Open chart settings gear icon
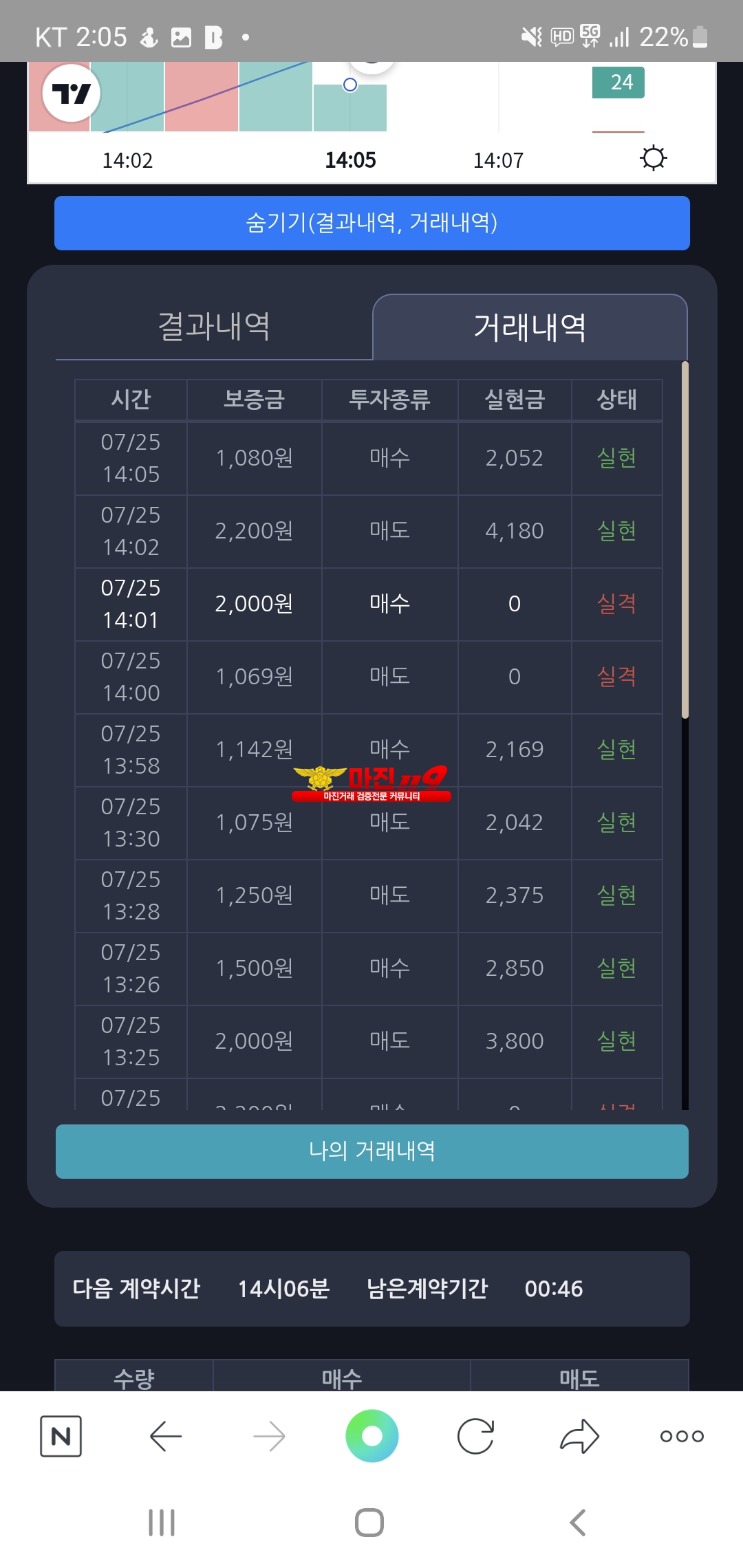Screen dimensions: 743x1568 (x=653, y=158)
